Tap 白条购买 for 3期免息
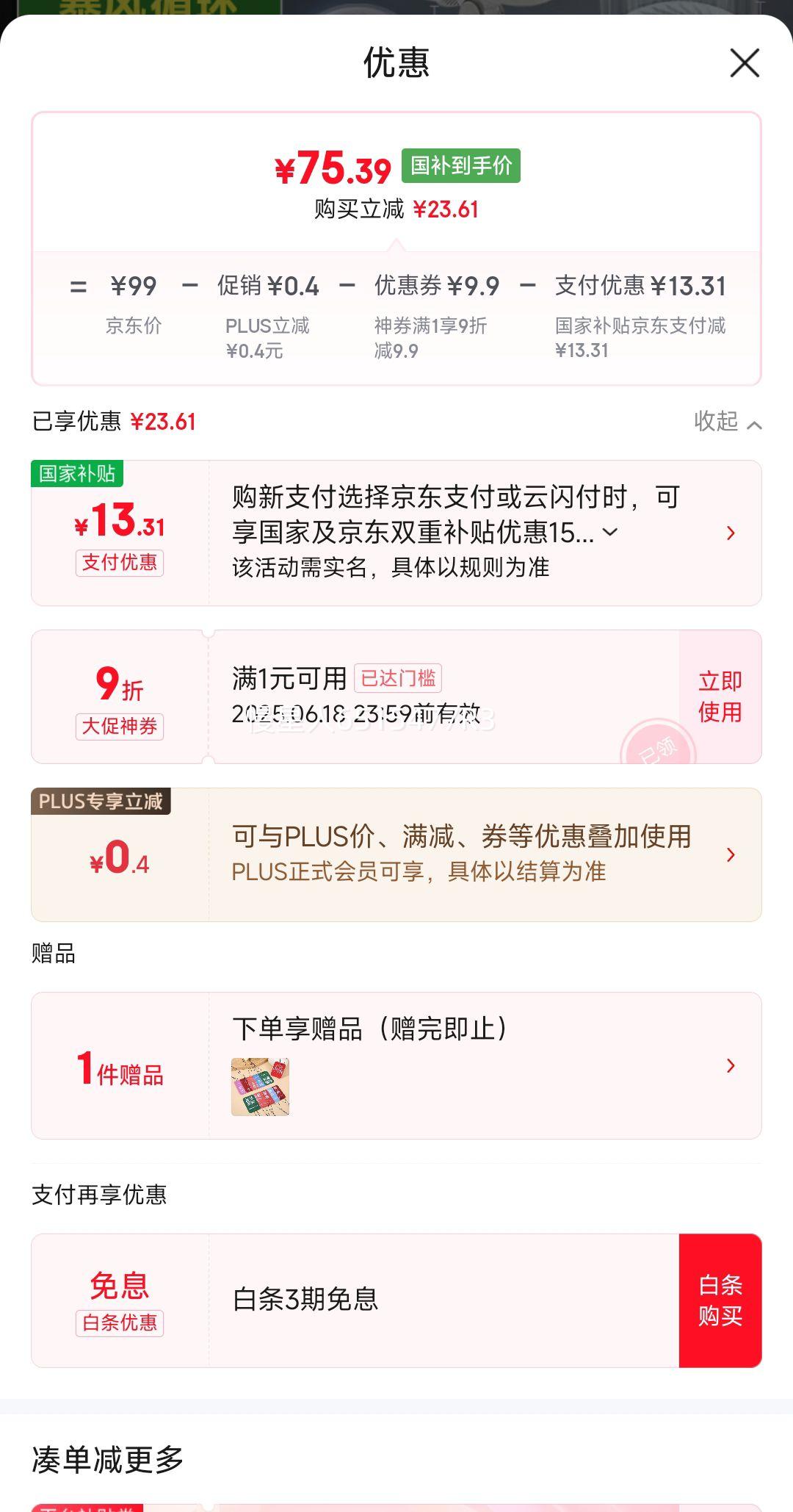 point(720,1300)
